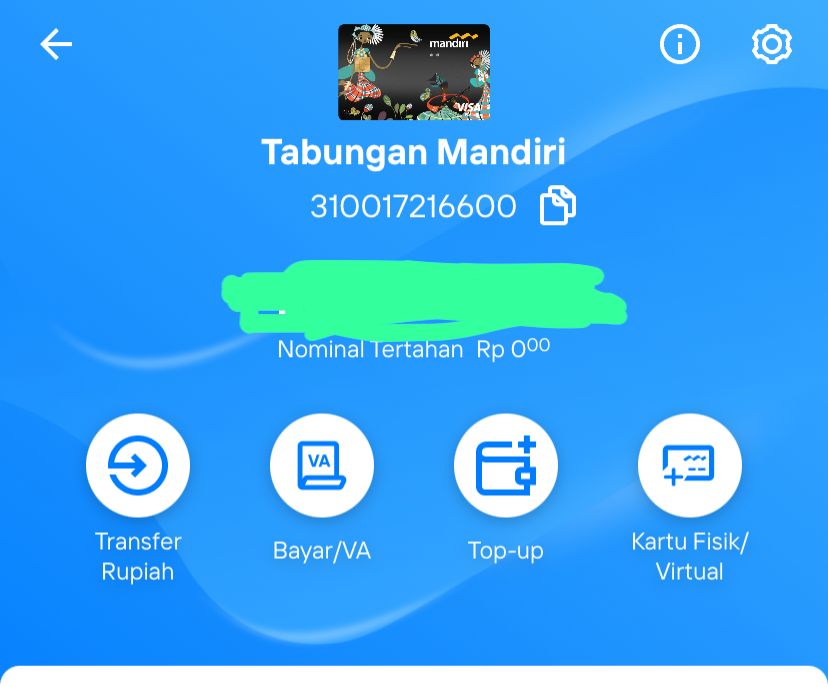Tap the Mandiri debit card image
Viewport: 828px width, 687px height.
tap(414, 72)
